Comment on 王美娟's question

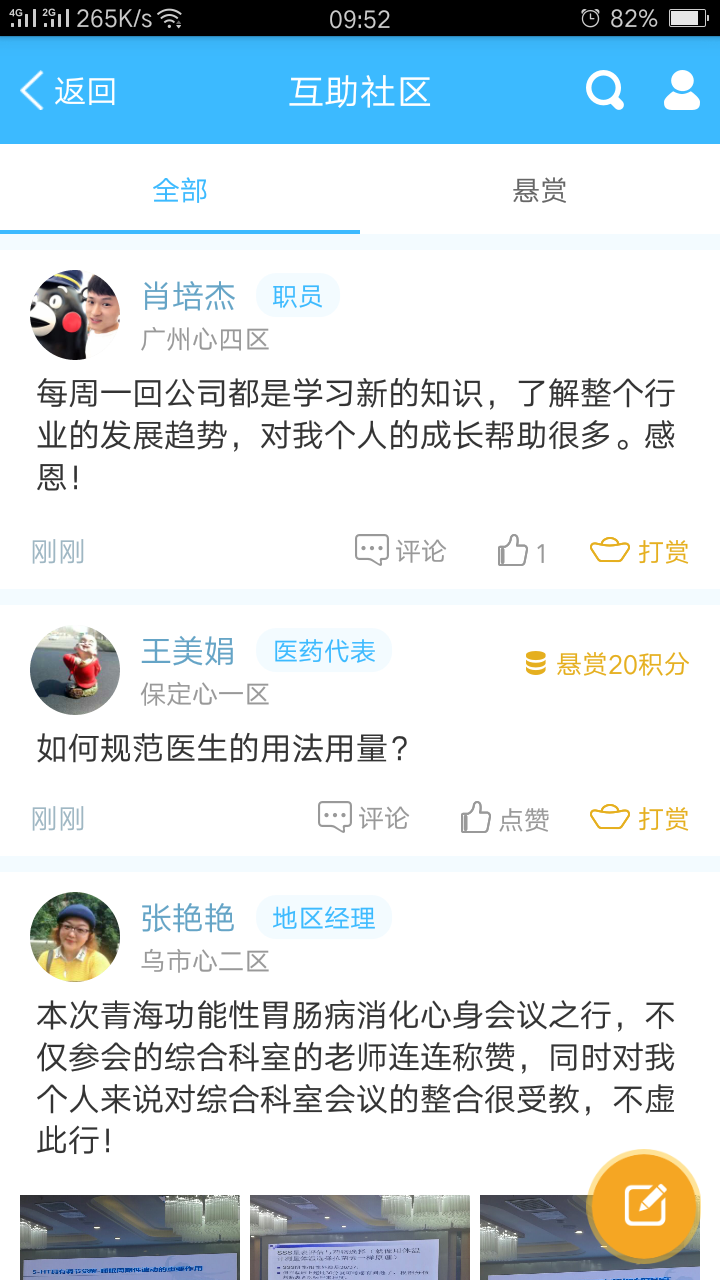[364, 818]
